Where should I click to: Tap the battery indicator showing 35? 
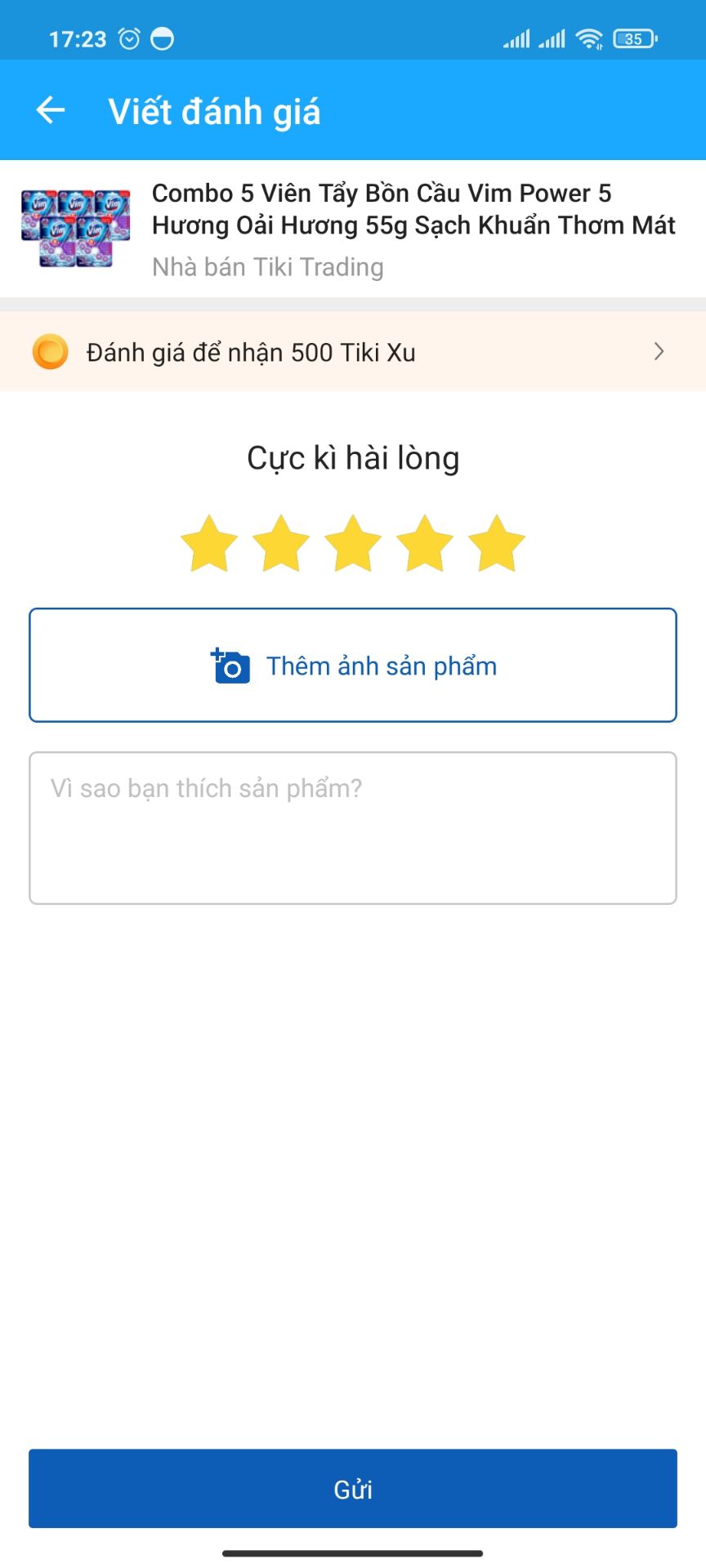[635, 38]
